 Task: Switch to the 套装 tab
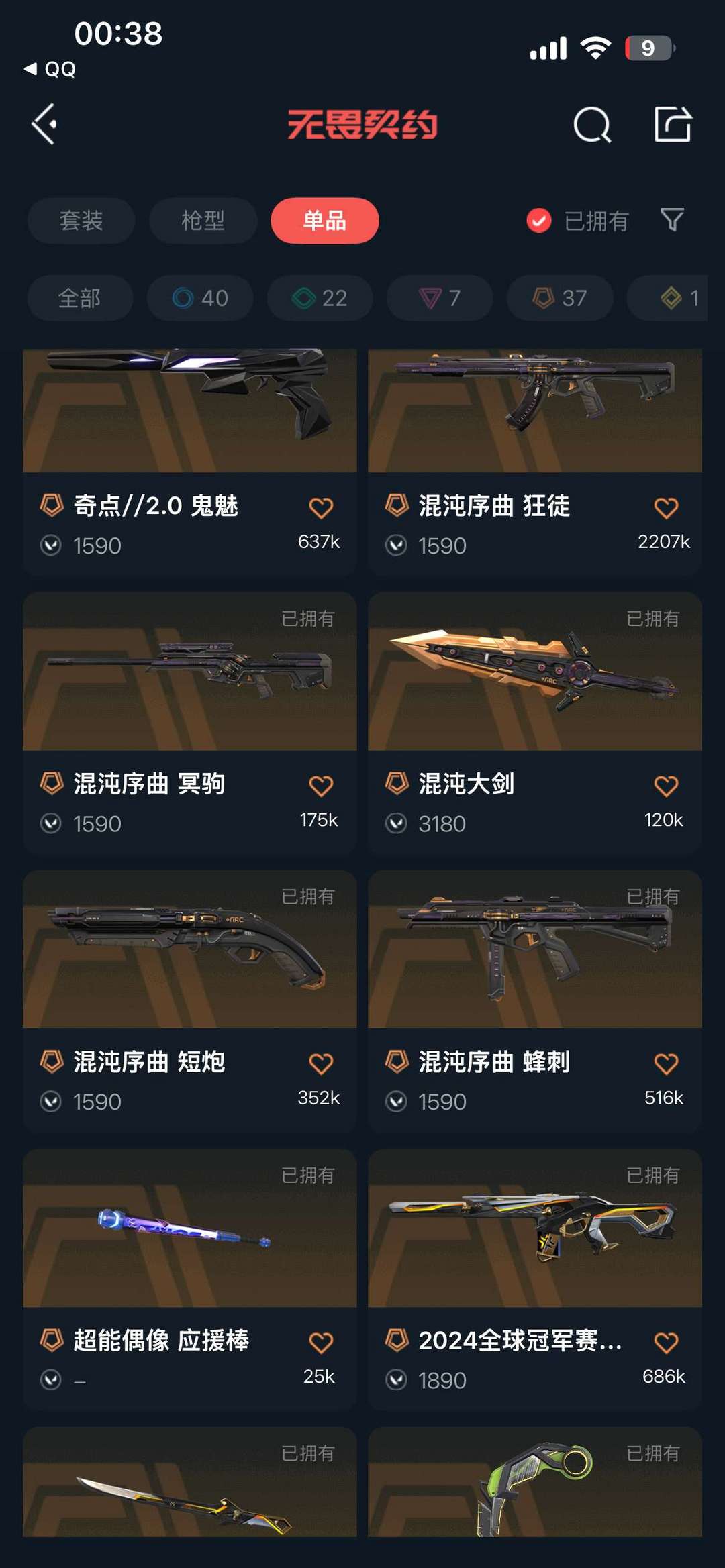coord(80,220)
